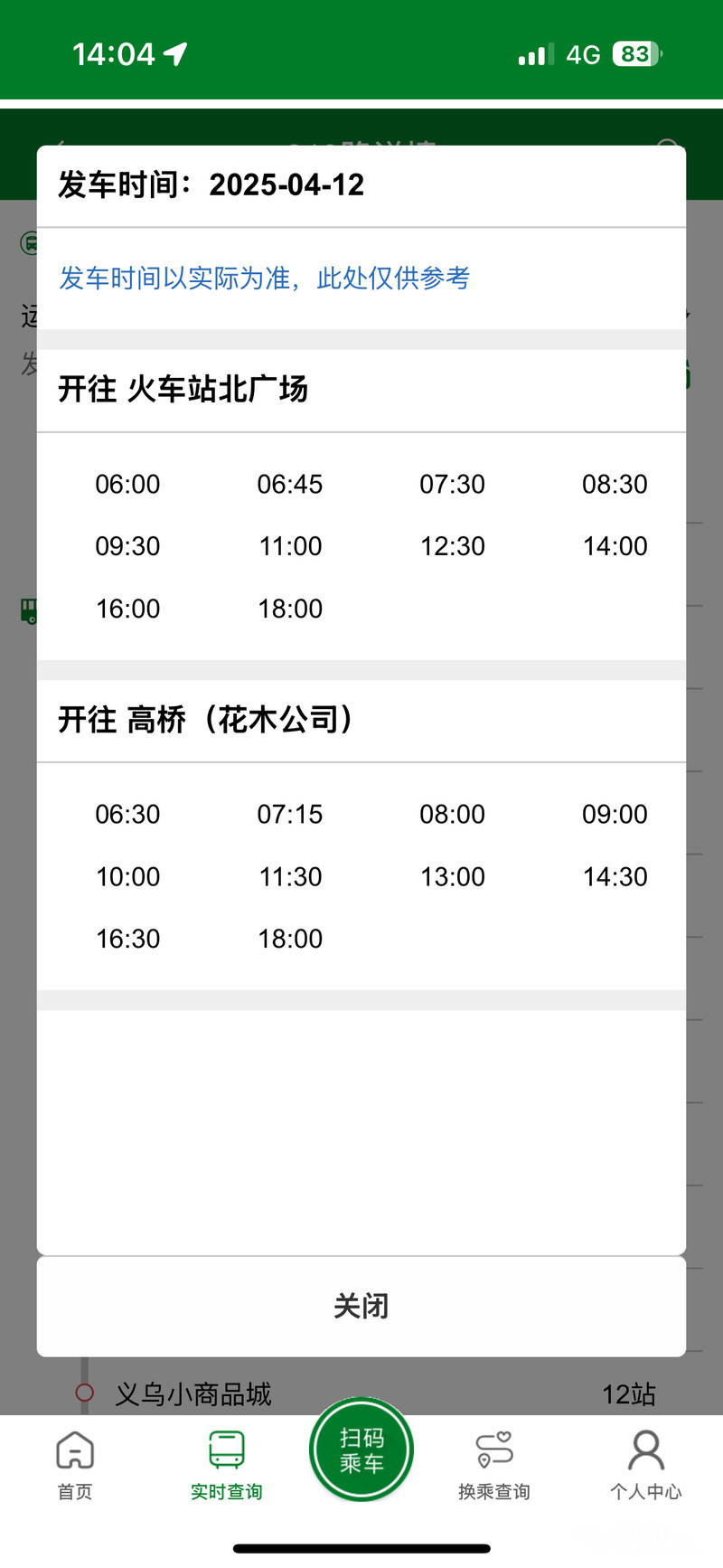
Task: Switch to the 实时查询 tab
Action: (226, 1465)
